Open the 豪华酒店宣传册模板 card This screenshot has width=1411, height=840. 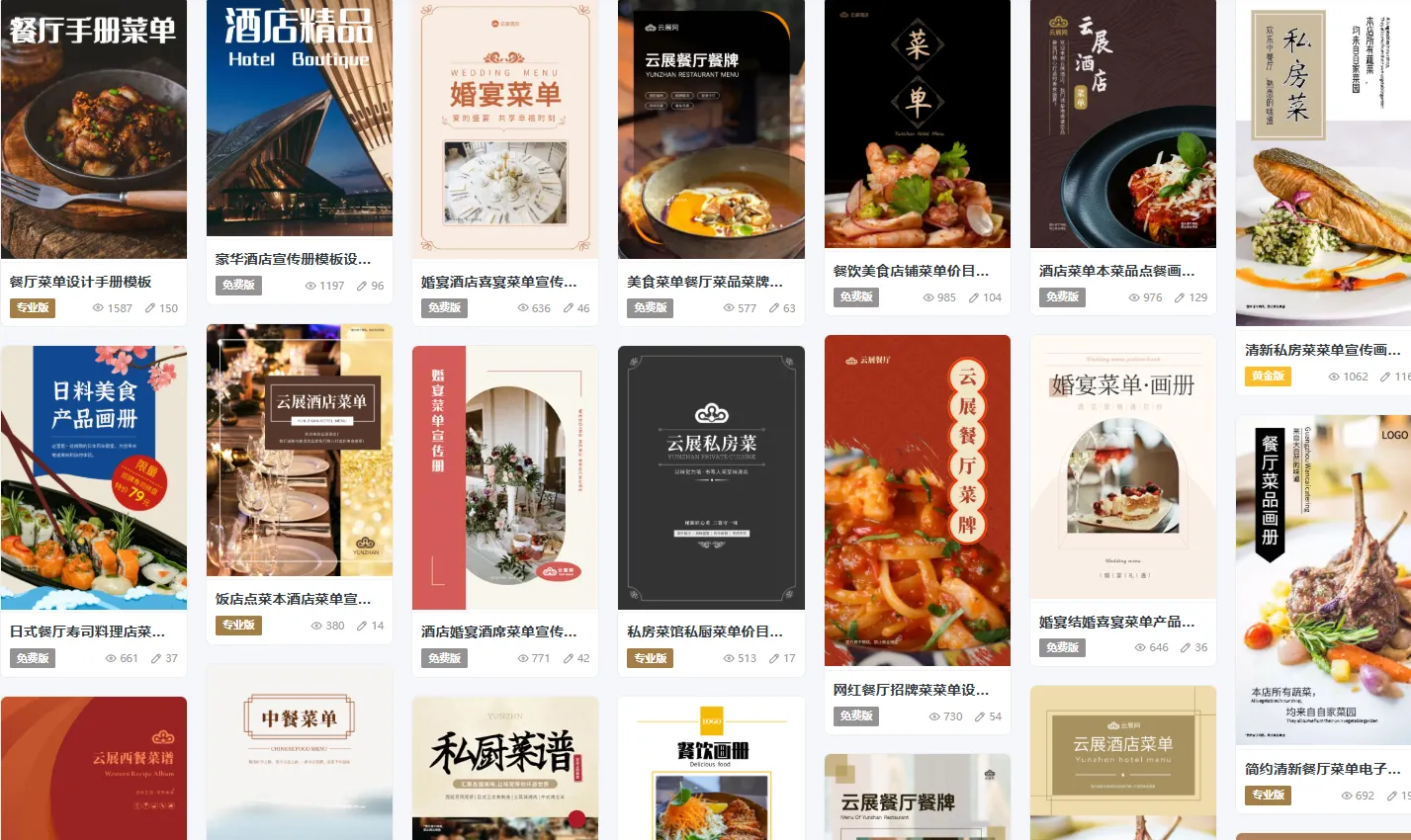[299, 119]
